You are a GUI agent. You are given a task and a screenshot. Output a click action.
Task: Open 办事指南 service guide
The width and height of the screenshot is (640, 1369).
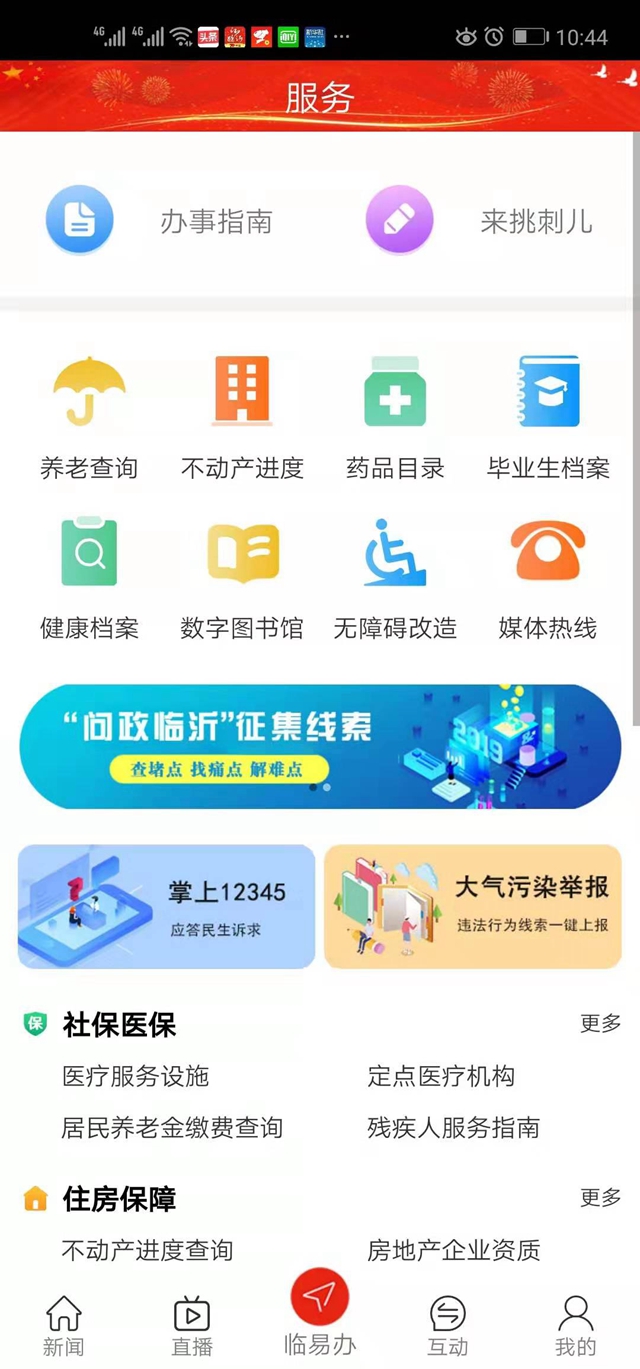tap(160, 220)
